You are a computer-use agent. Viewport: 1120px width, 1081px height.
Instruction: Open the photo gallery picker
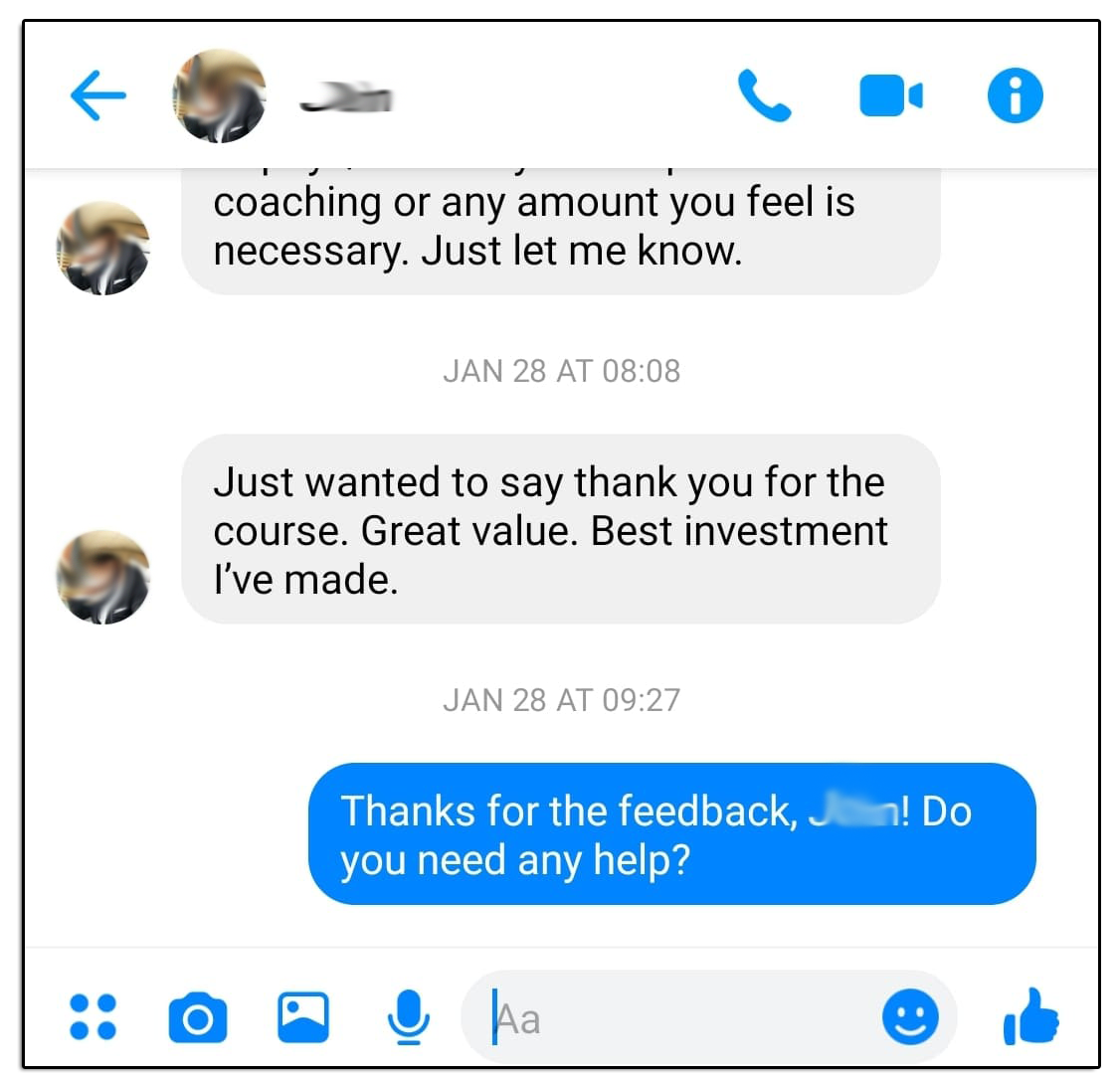(302, 1017)
